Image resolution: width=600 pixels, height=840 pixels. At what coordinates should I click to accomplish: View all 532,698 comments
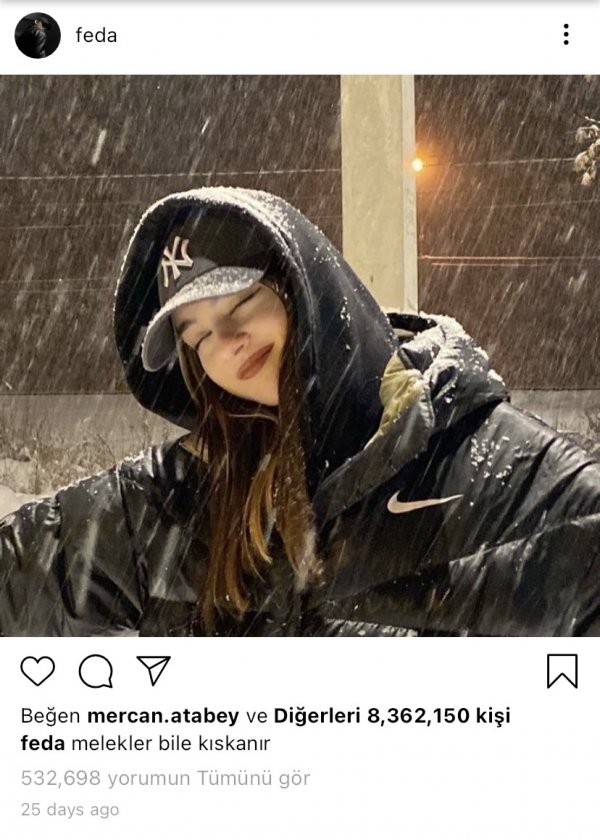pos(165,777)
